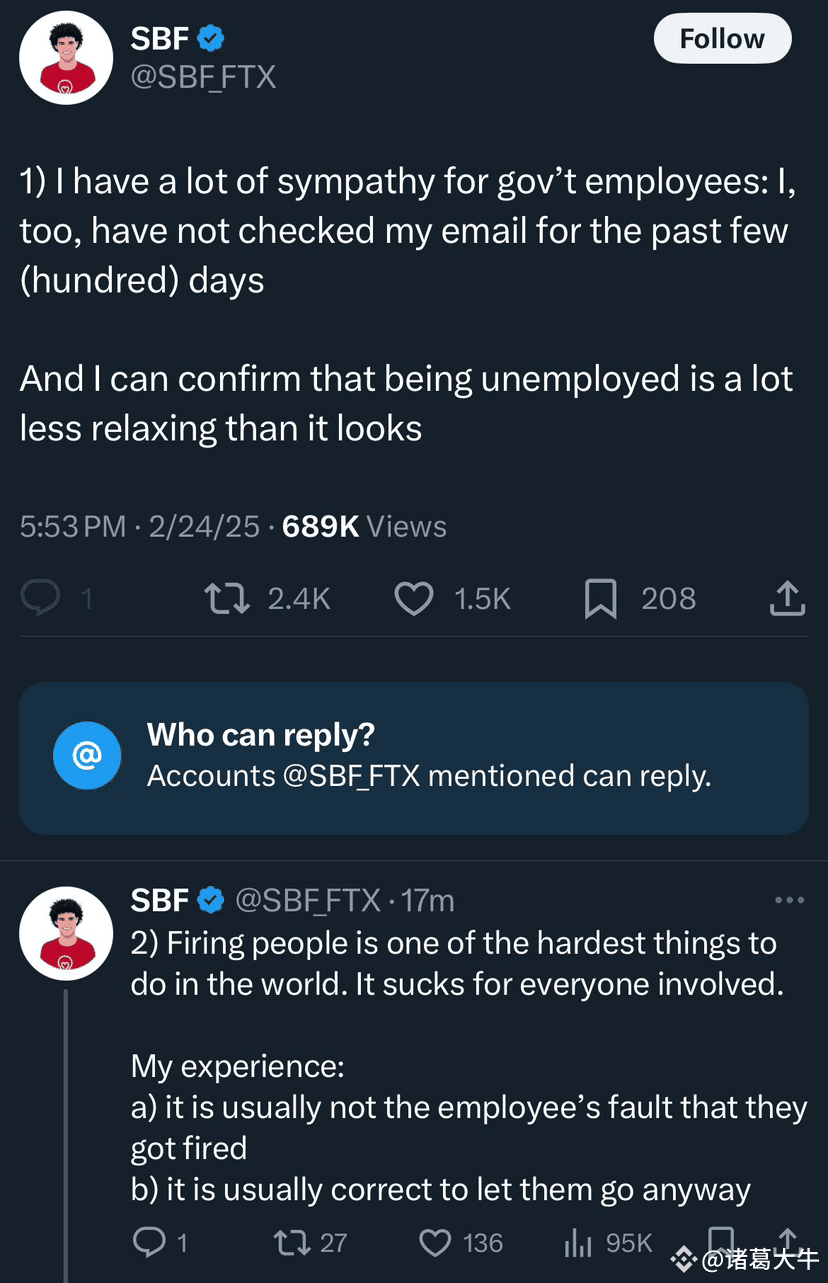Bookmark the tweet with 208 saves

tap(600, 597)
